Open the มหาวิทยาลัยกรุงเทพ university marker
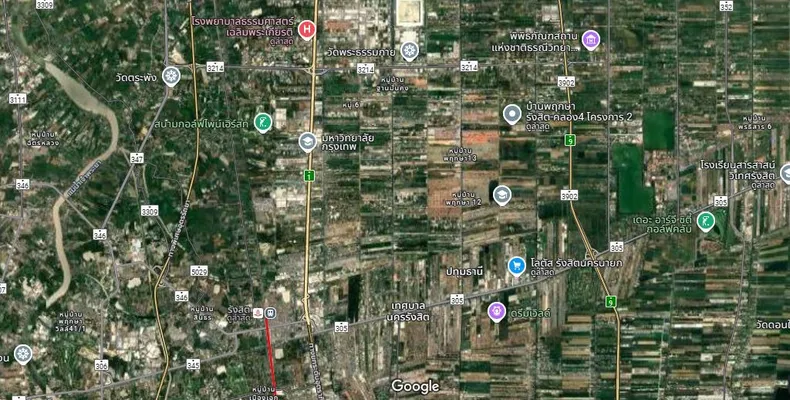 (308, 142)
